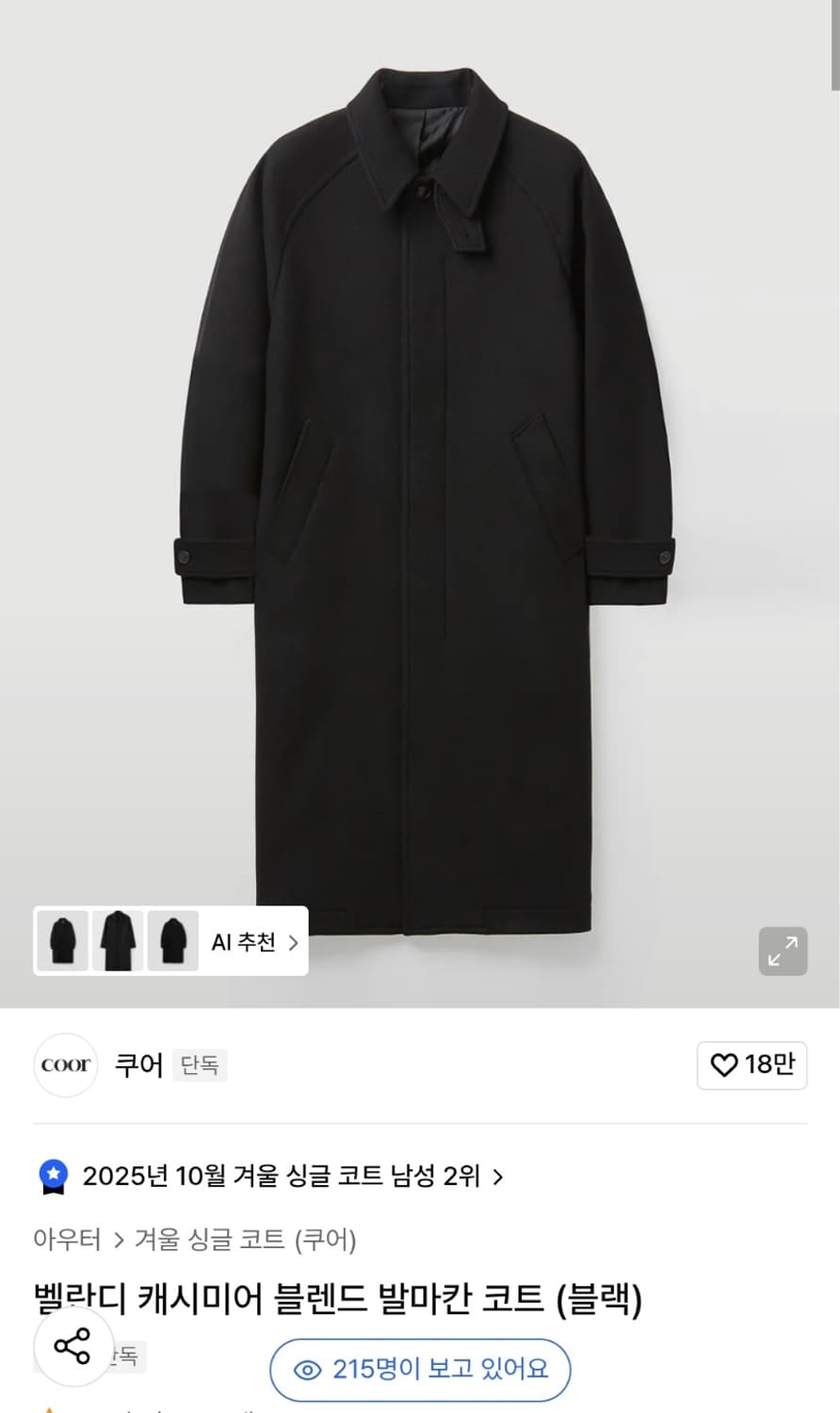The width and height of the screenshot is (840, 1413).
Task: Expand the product image to fullscreen
Action: [x=783, y=951]
